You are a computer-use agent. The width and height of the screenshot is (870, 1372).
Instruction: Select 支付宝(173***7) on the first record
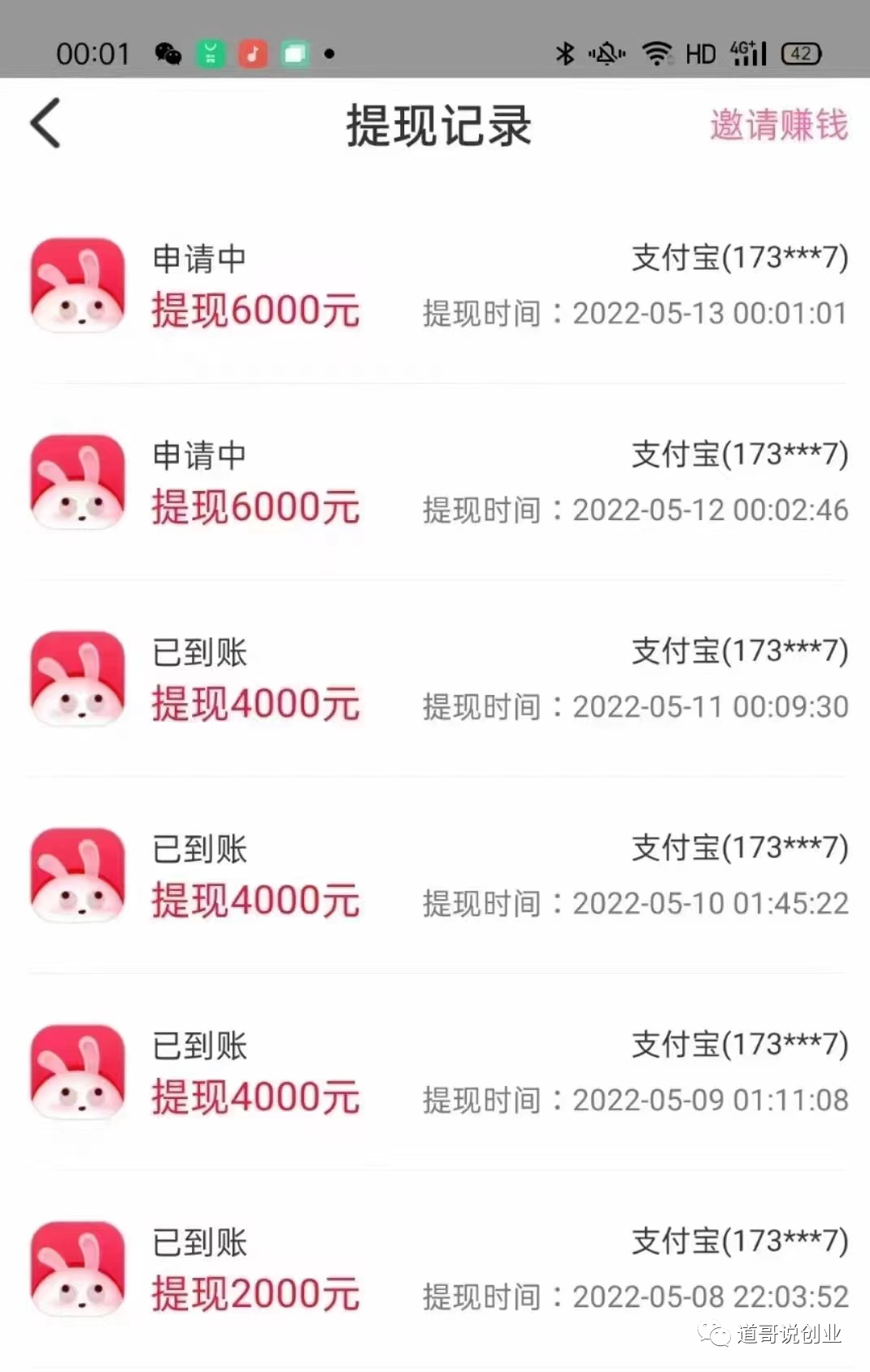coord(738,258)
